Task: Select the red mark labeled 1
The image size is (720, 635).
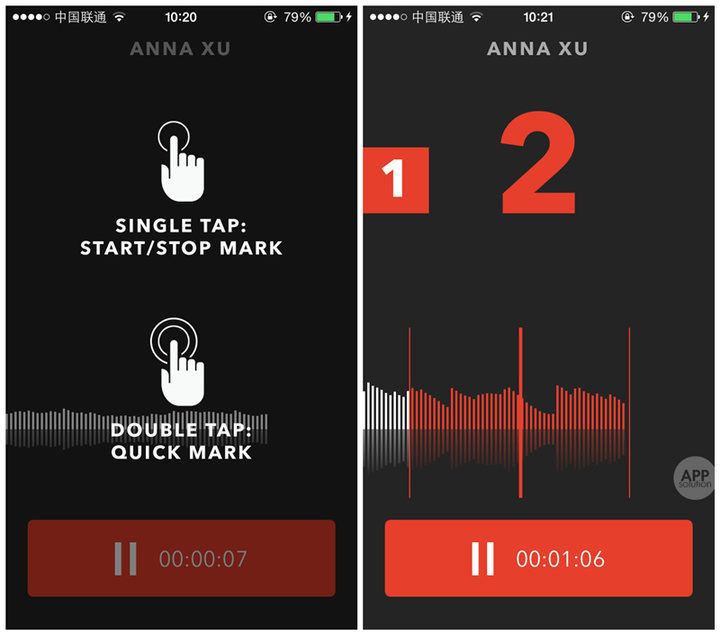Action: click(395, 180)
